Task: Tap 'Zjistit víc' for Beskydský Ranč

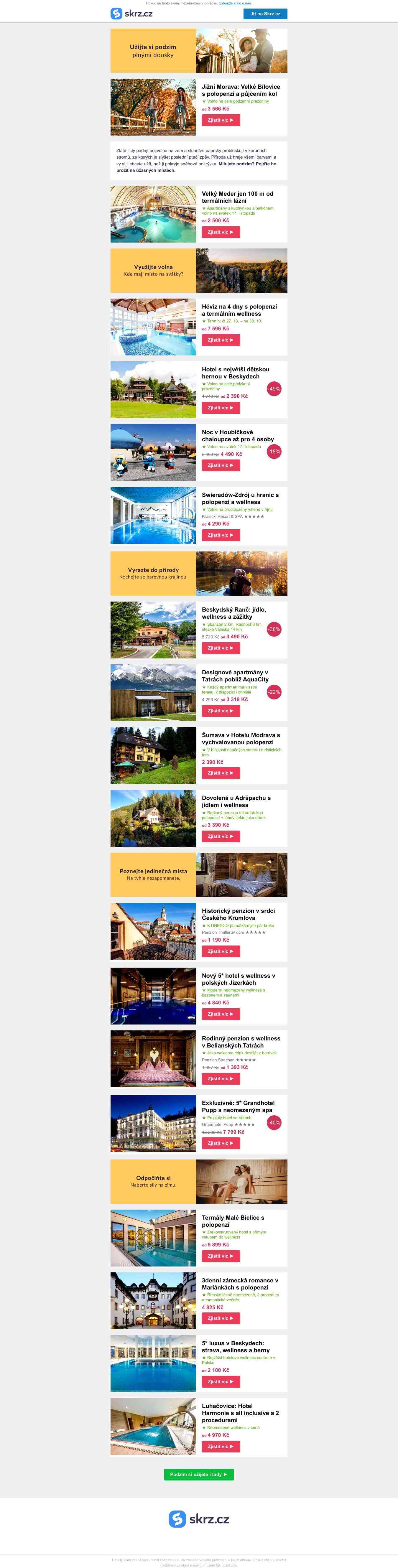Action: pos(220,648)
